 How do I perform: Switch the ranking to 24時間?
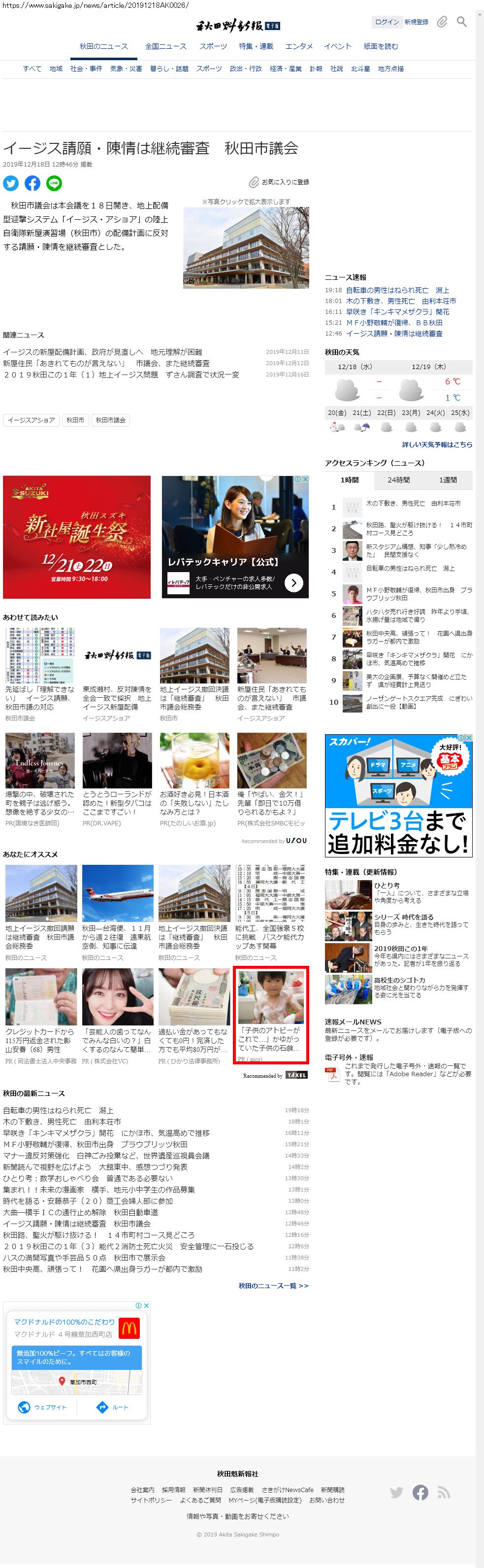click(398, 479)
